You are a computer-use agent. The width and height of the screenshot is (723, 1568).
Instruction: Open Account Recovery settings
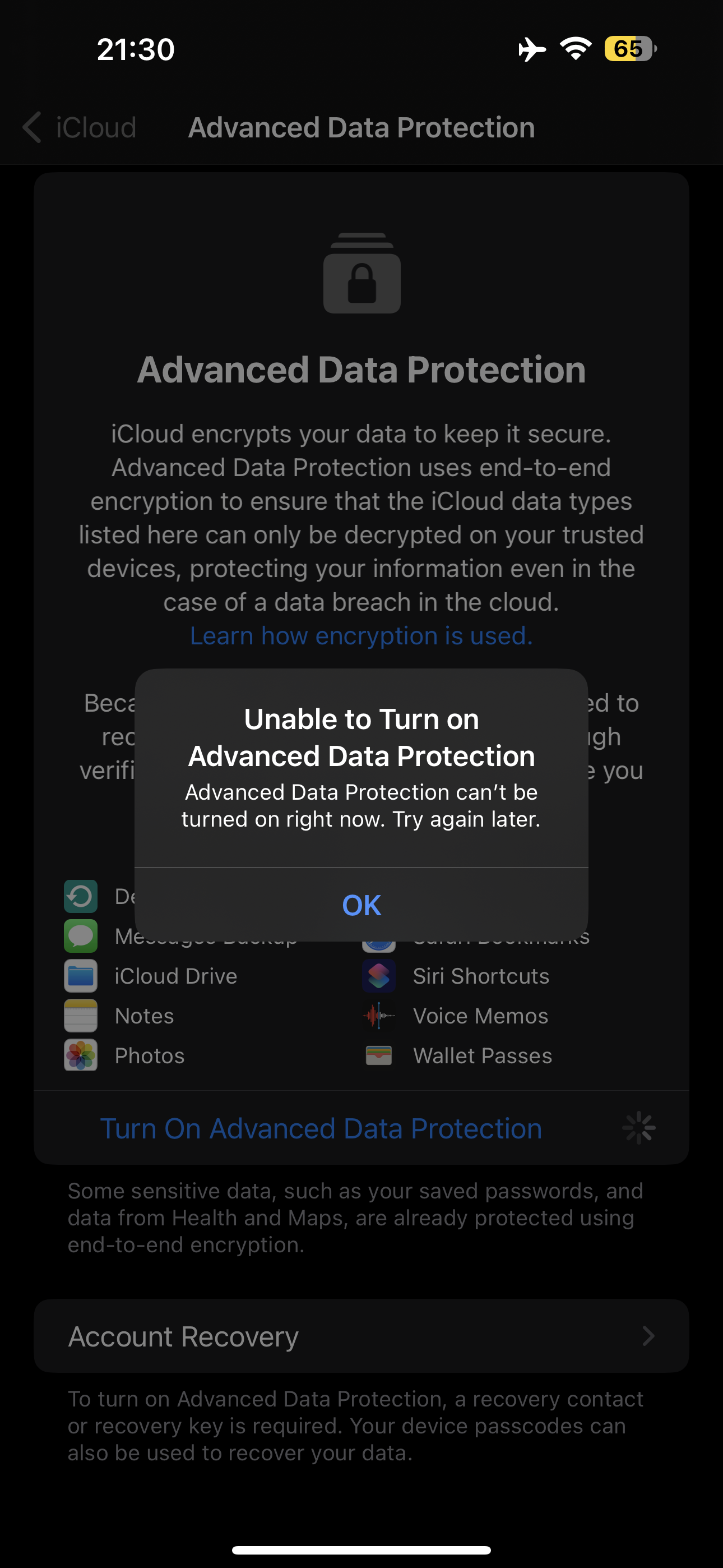[361, 1337]
